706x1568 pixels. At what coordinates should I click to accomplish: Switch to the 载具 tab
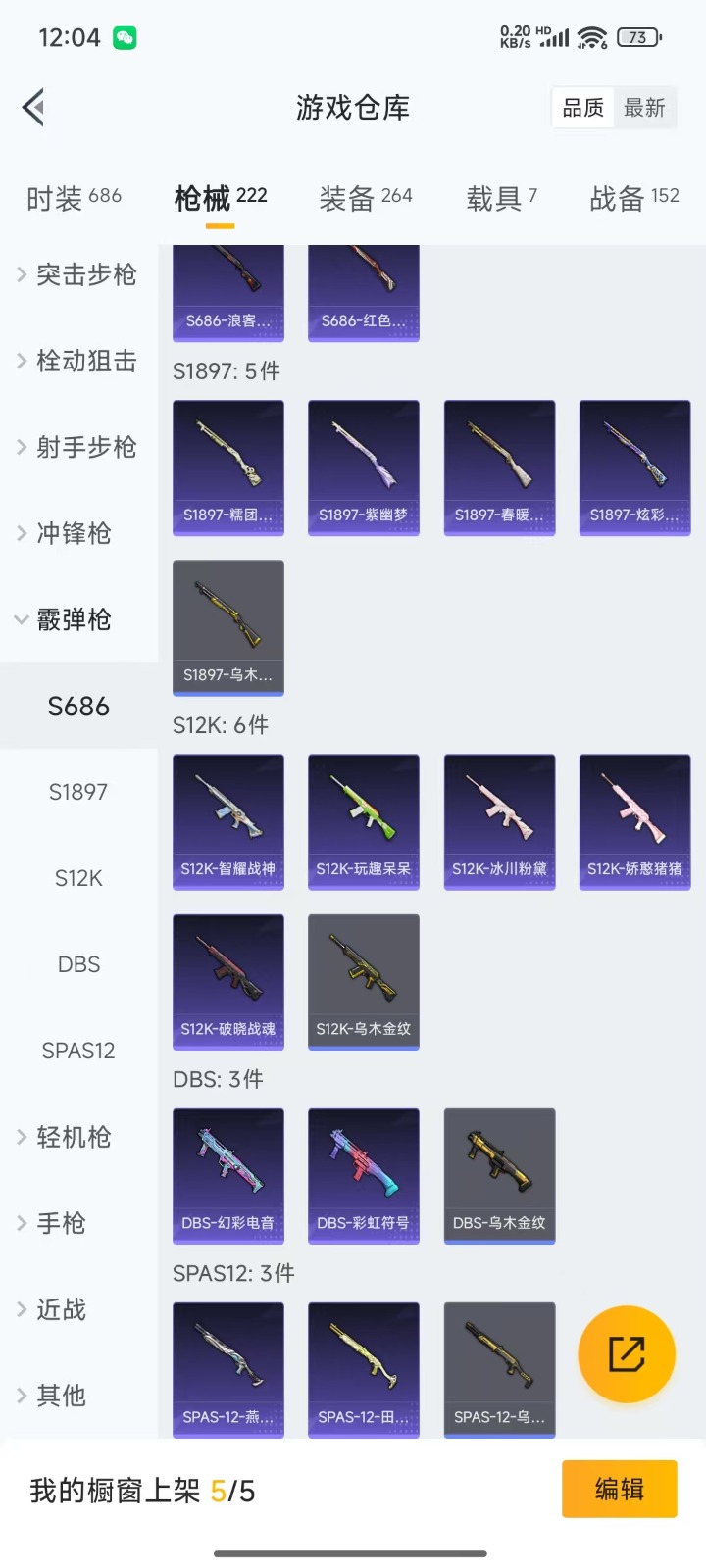click(501, 199)
